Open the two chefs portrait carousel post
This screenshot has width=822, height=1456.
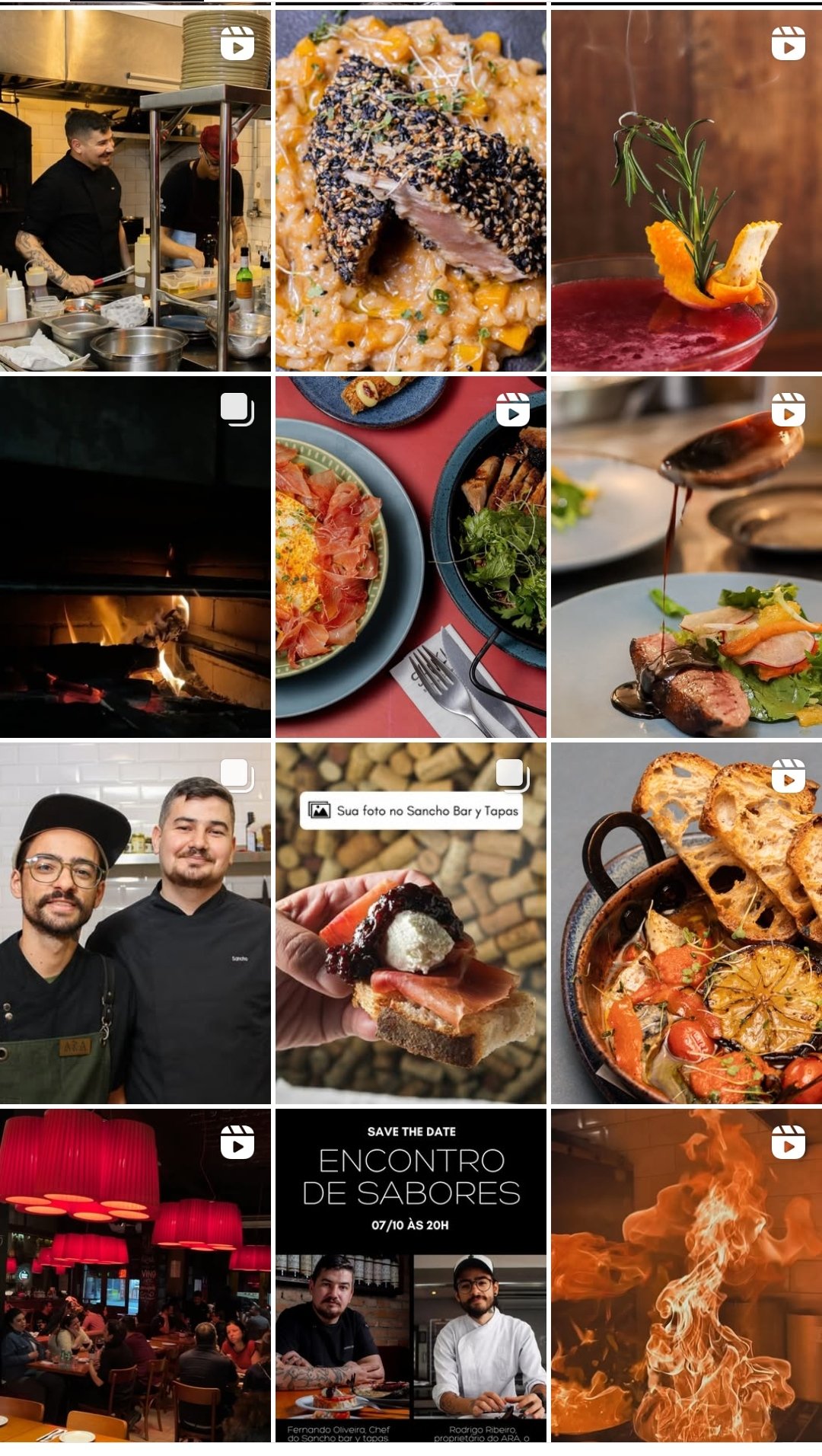(135, 923)
